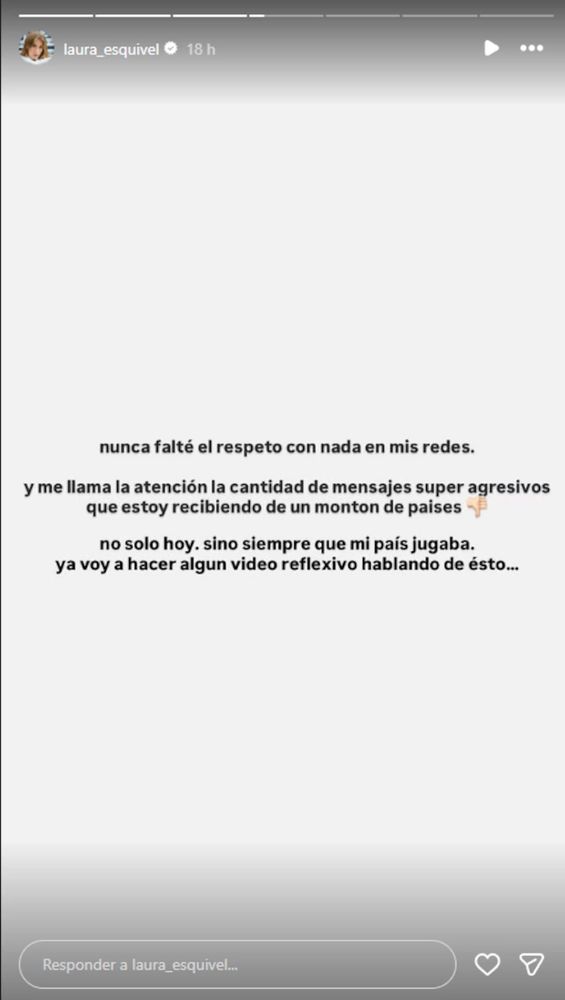565x1000 pixels.
Task: Resume story playback with play button
Action: [491, 48]
